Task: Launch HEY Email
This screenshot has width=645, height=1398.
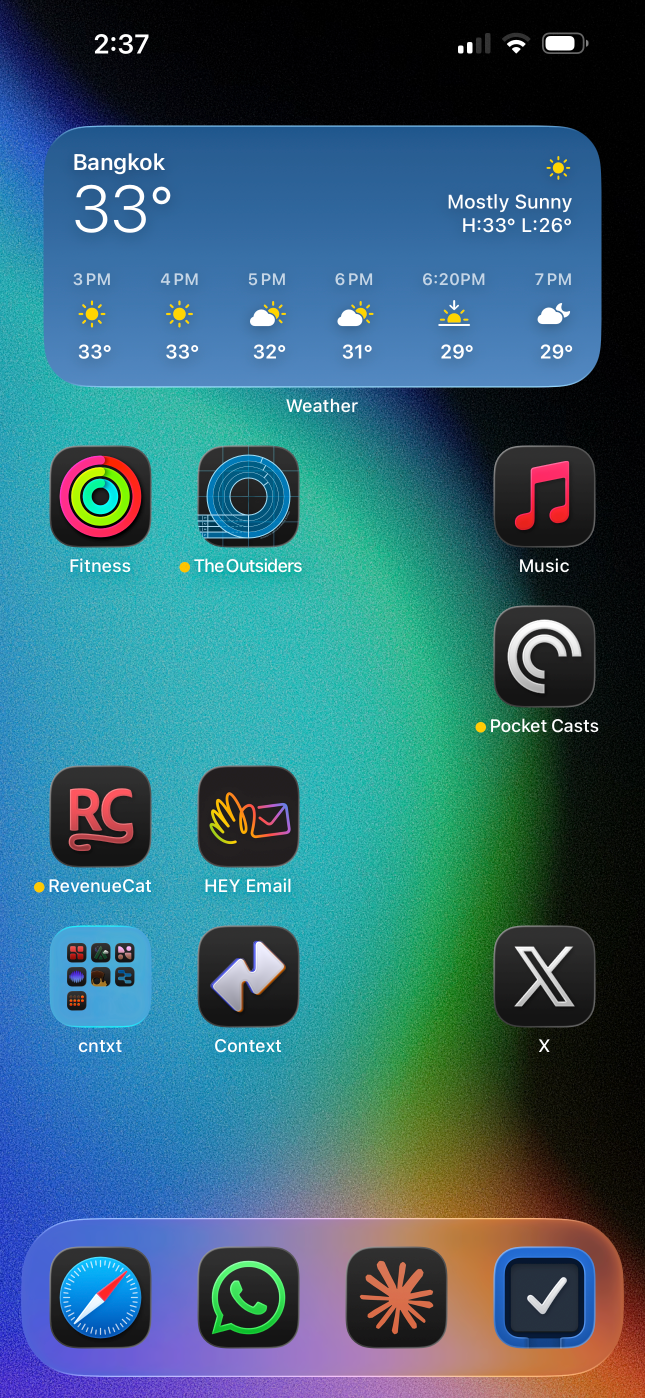Action: click(x=248, y=816)
